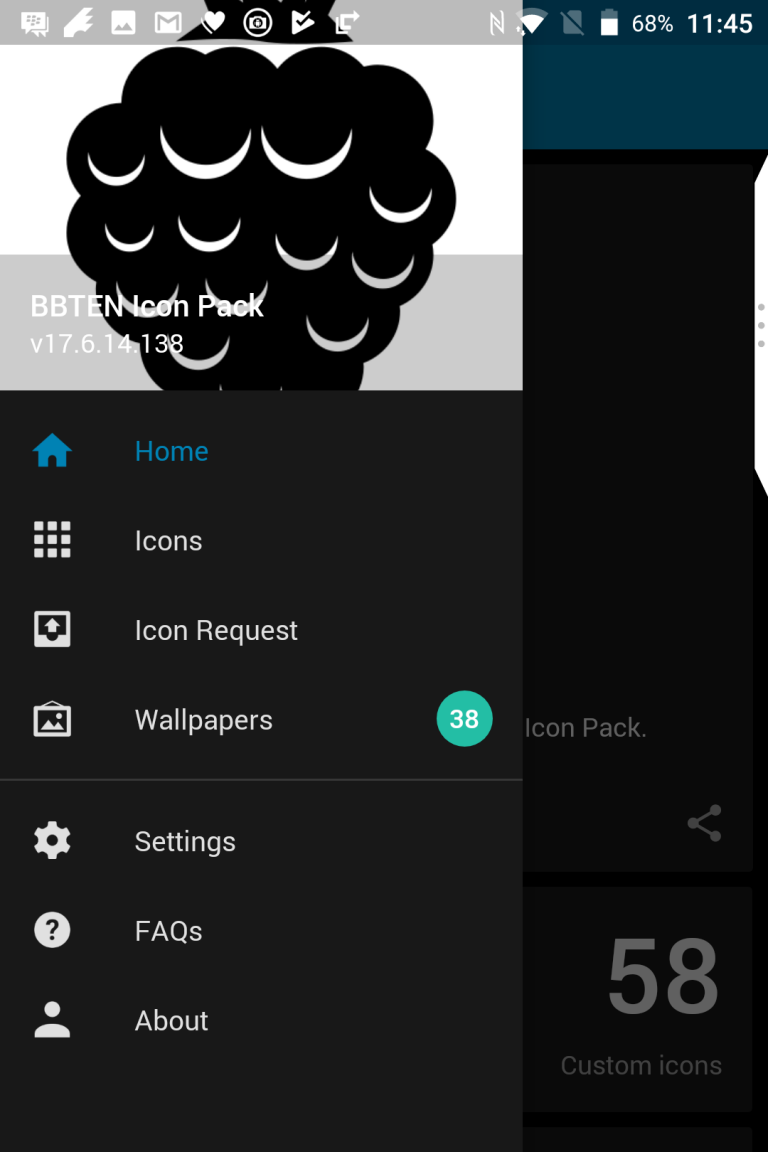Image resolution: width=768 pixels, height=1152 pixels.
Task: Open Settings via the gear icon
Action: pos(51,840)
